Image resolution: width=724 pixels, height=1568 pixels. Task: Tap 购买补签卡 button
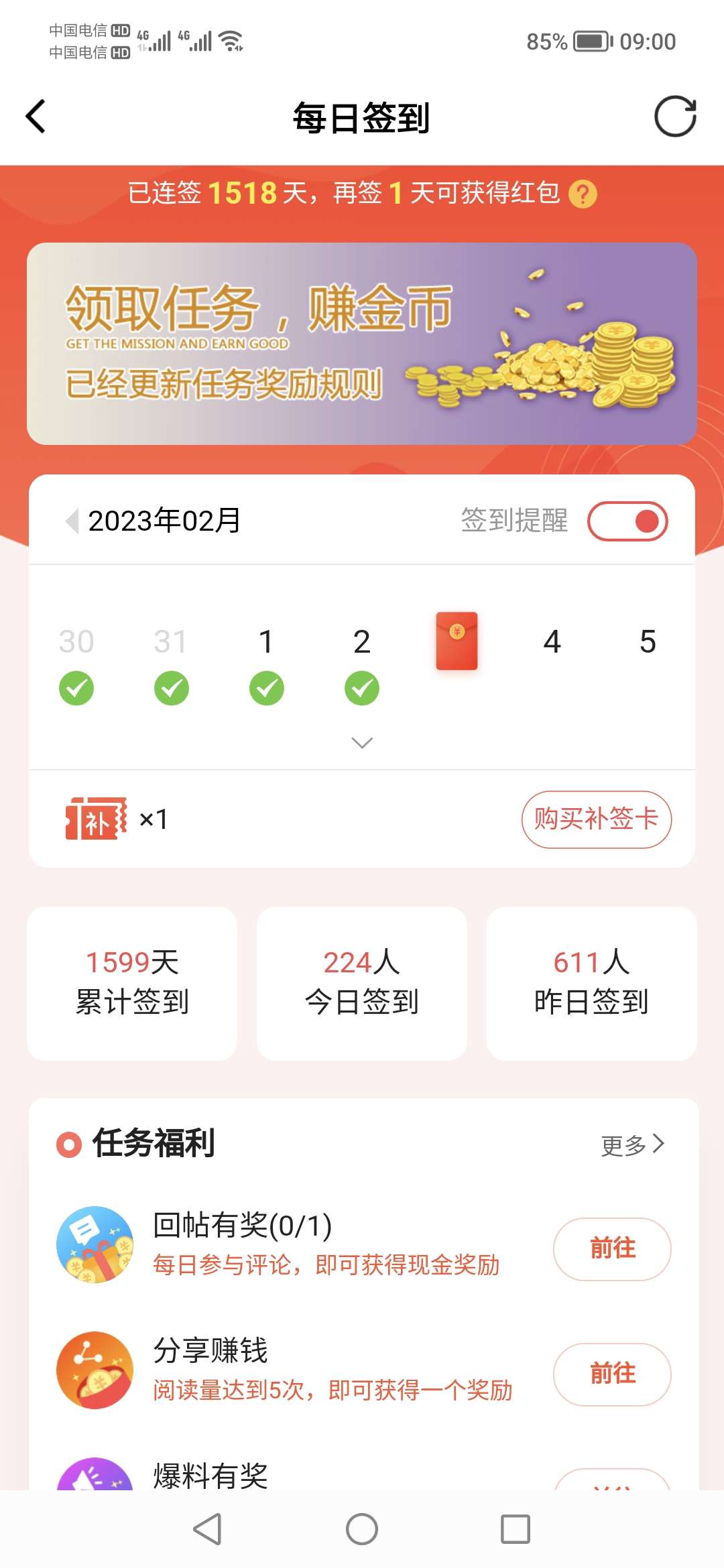(596, 819)
